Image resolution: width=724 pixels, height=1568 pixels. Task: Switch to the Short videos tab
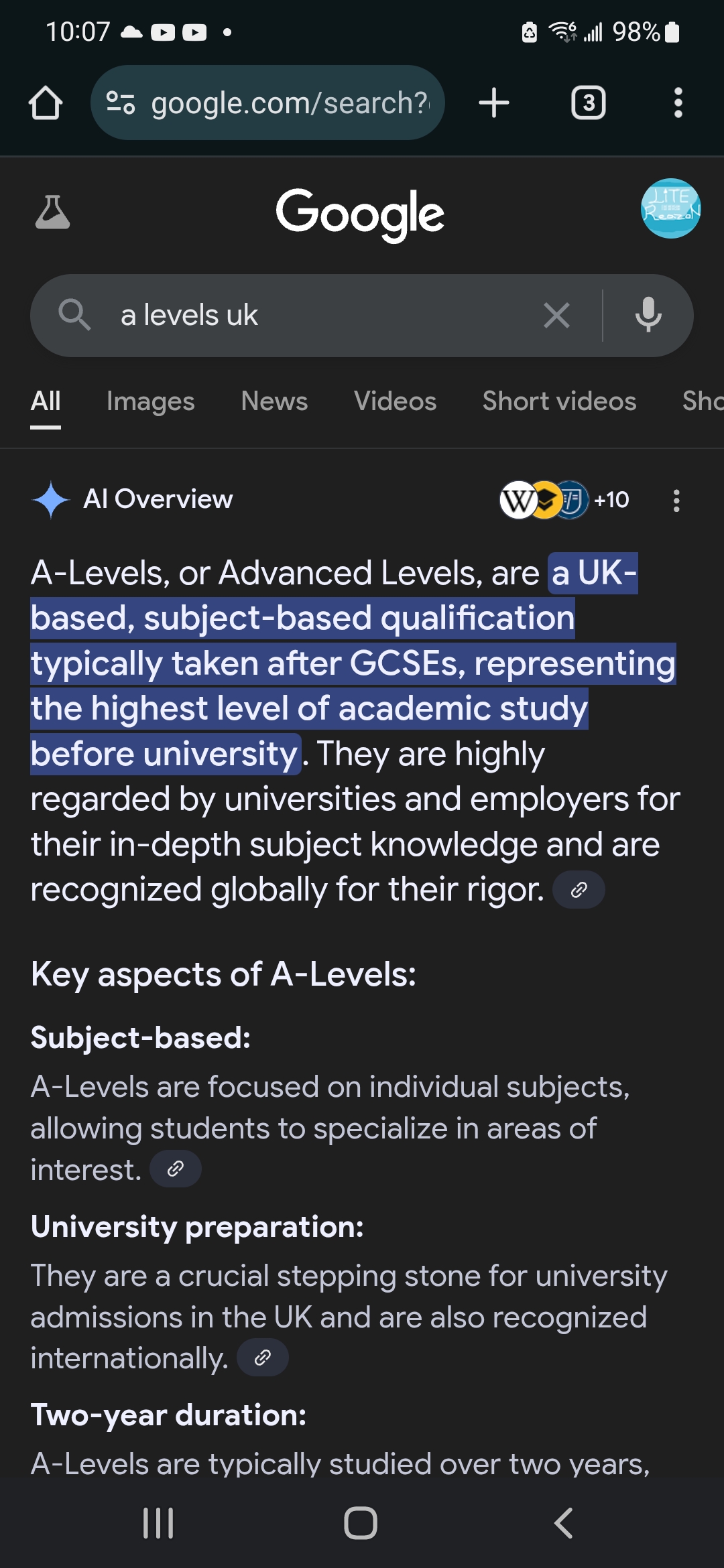click(x=559, y=401)
